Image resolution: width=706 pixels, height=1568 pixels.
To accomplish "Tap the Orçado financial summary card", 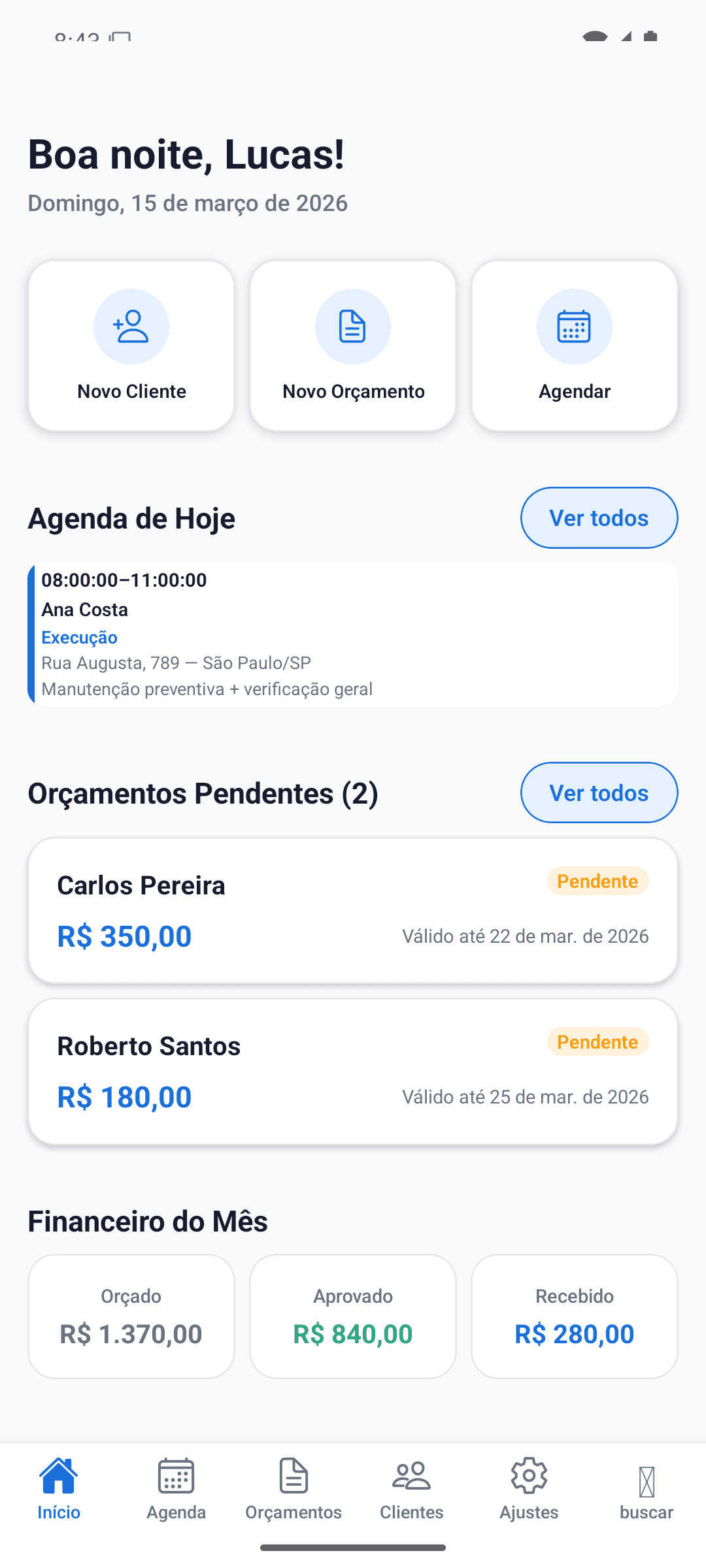I will click(131, 1316).
